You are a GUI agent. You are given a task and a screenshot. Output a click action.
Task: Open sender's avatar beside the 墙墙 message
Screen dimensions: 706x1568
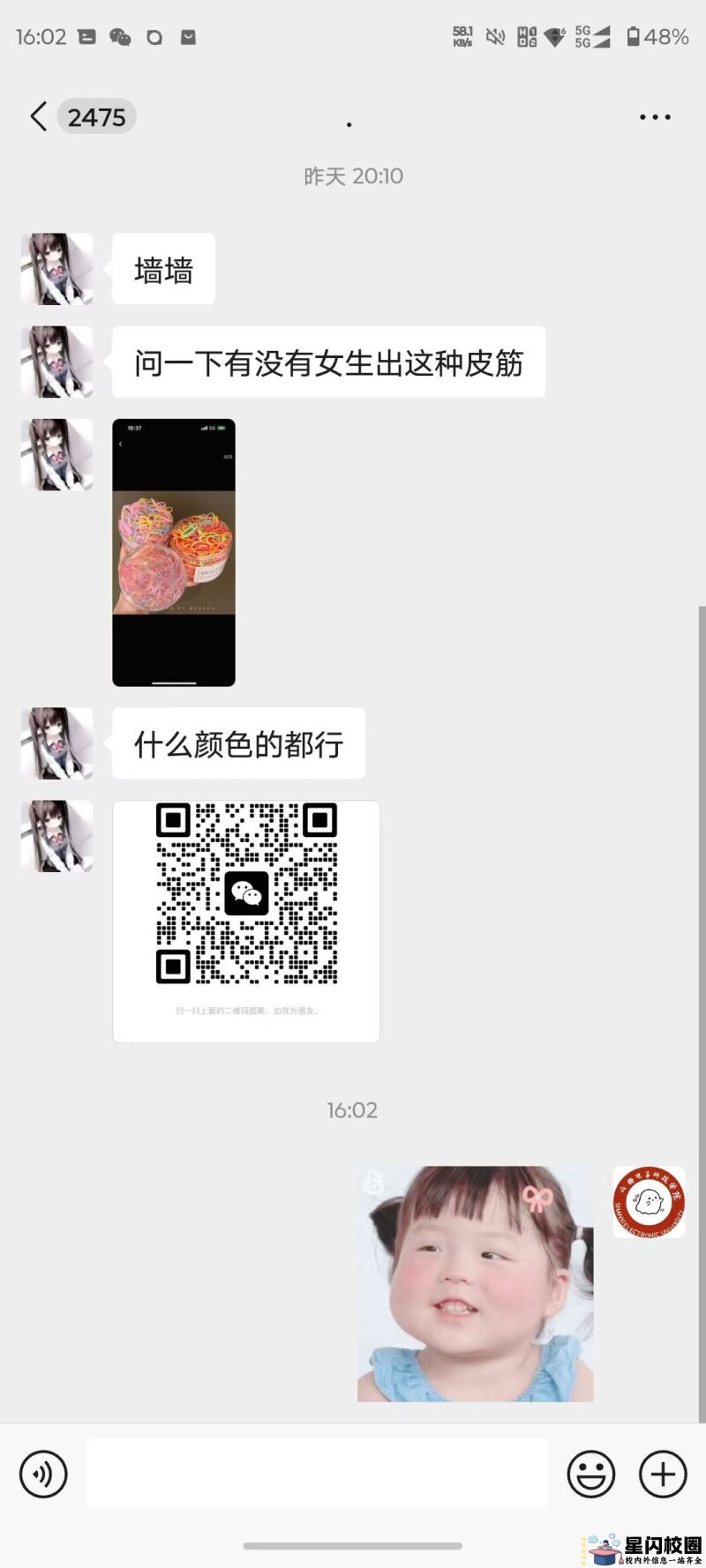[x=57, y=269]
